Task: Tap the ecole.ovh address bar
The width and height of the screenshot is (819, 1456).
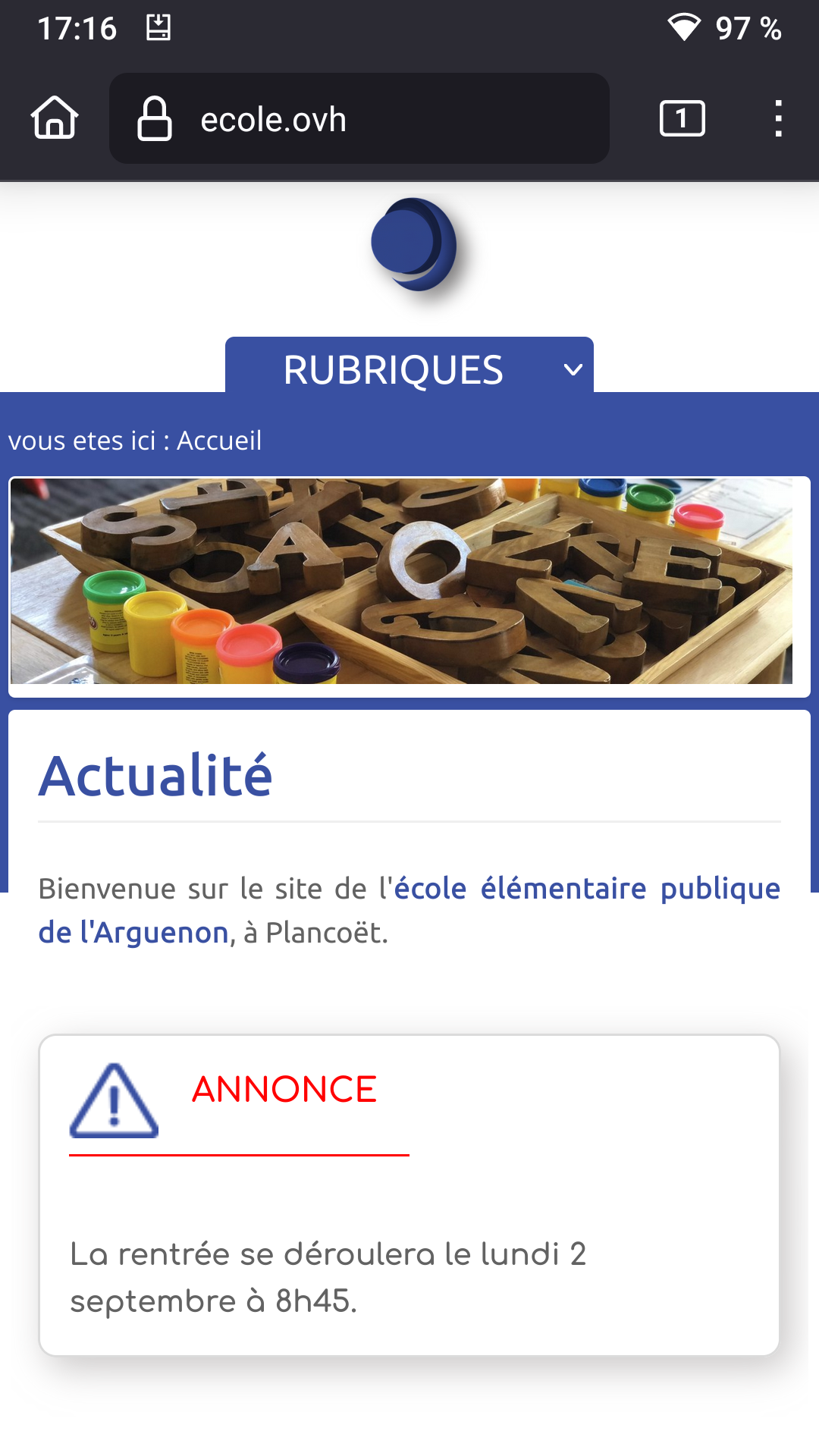Action: (359, 119)
